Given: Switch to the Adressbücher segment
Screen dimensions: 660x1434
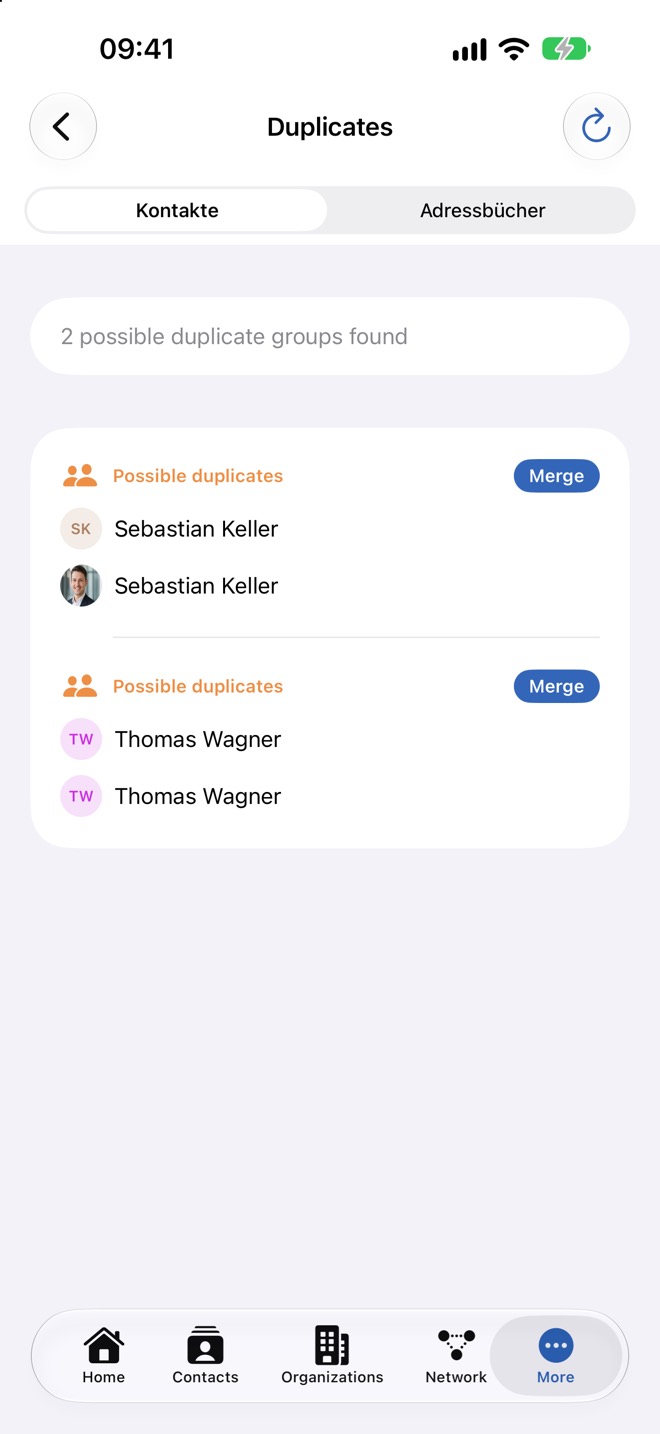Looking at the screenshot, I should click(x=482, y=211).
